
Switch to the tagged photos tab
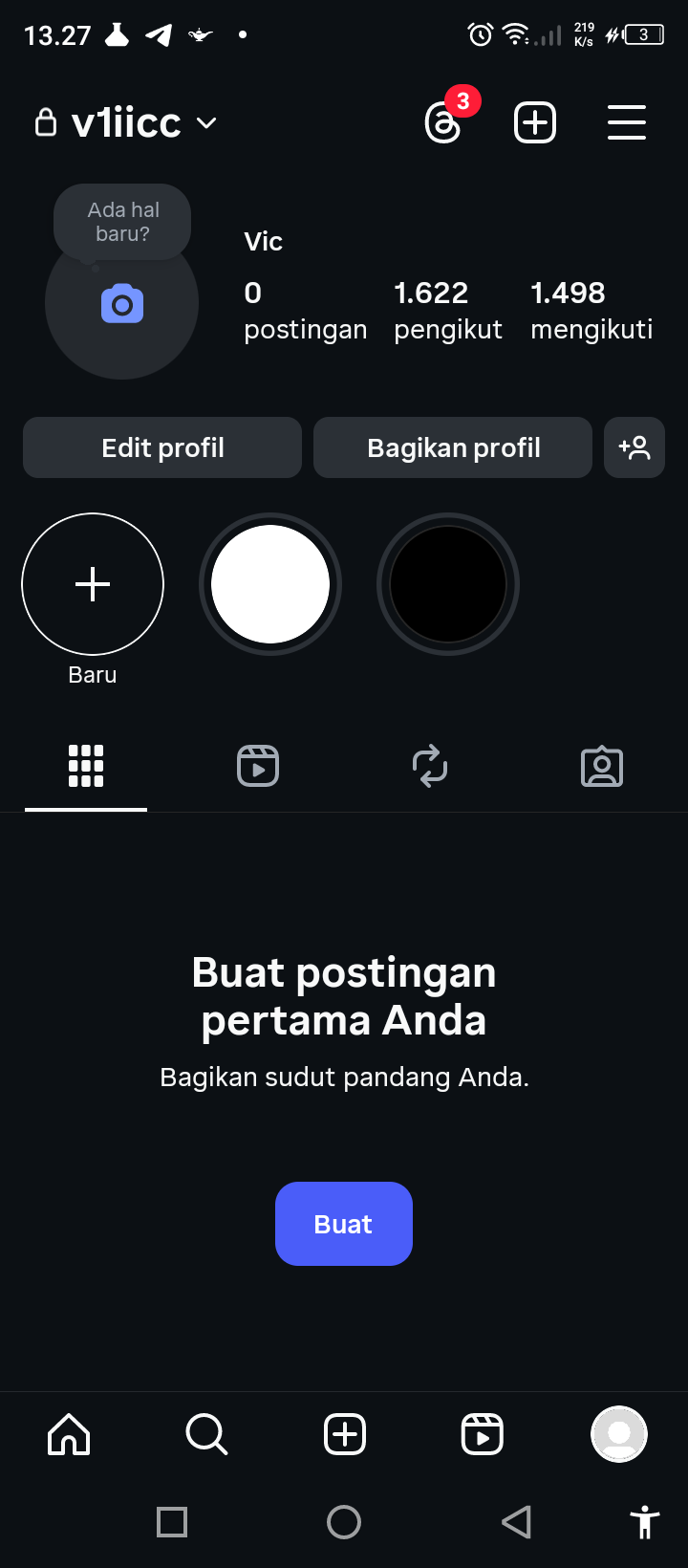602,767
